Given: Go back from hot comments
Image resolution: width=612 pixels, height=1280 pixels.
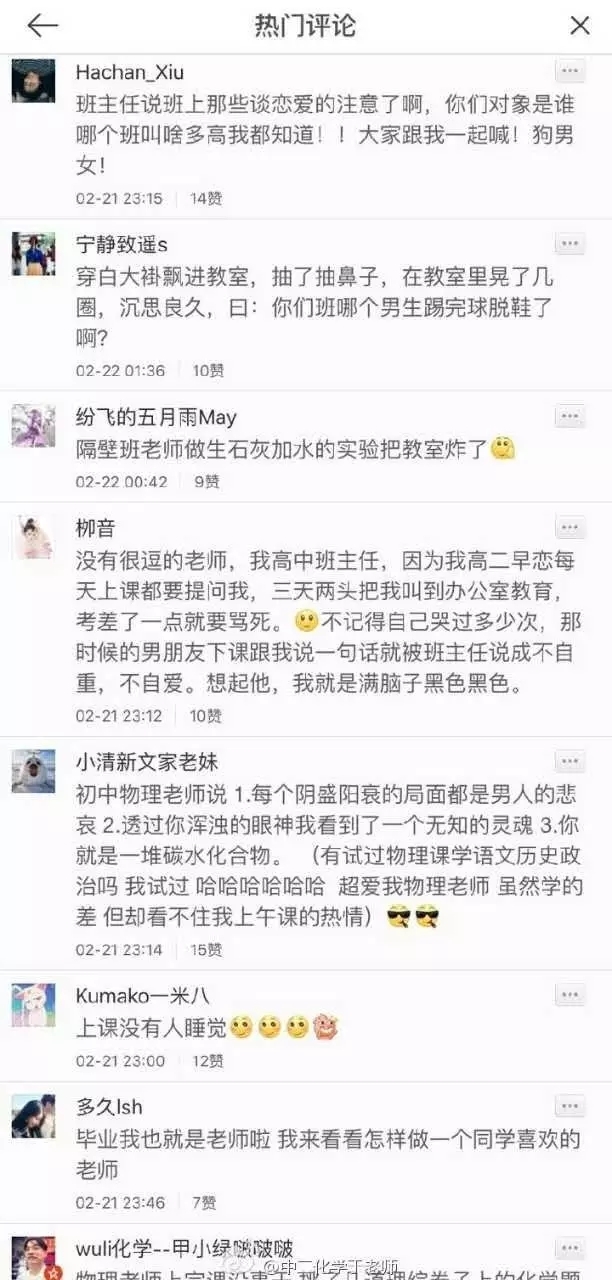Looking at the screenshot, I should 42,26.
